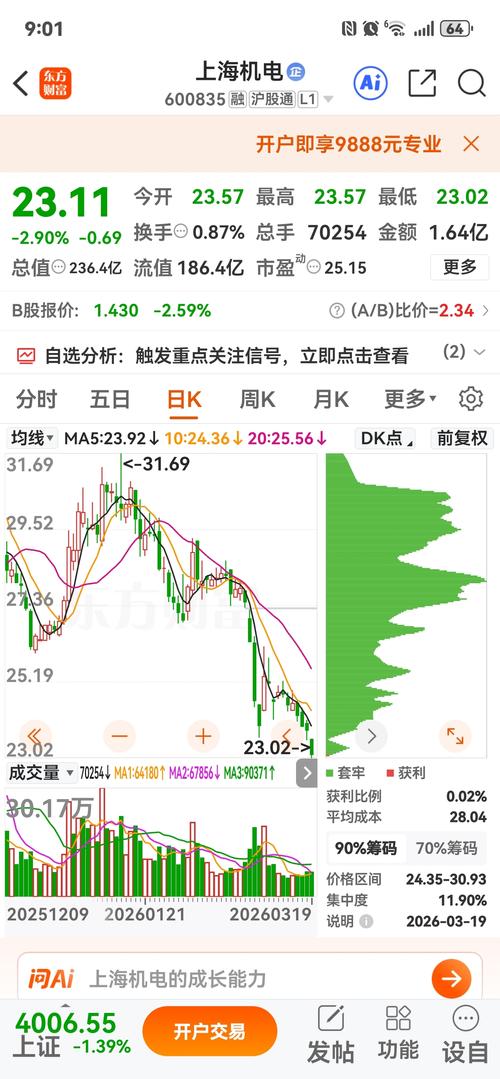Image resolution: width=500 pixels, height=1079 pixels.
Task: Tap the 更多 button for more quotes
Action: pyautogui.click(x=459, y=267)
